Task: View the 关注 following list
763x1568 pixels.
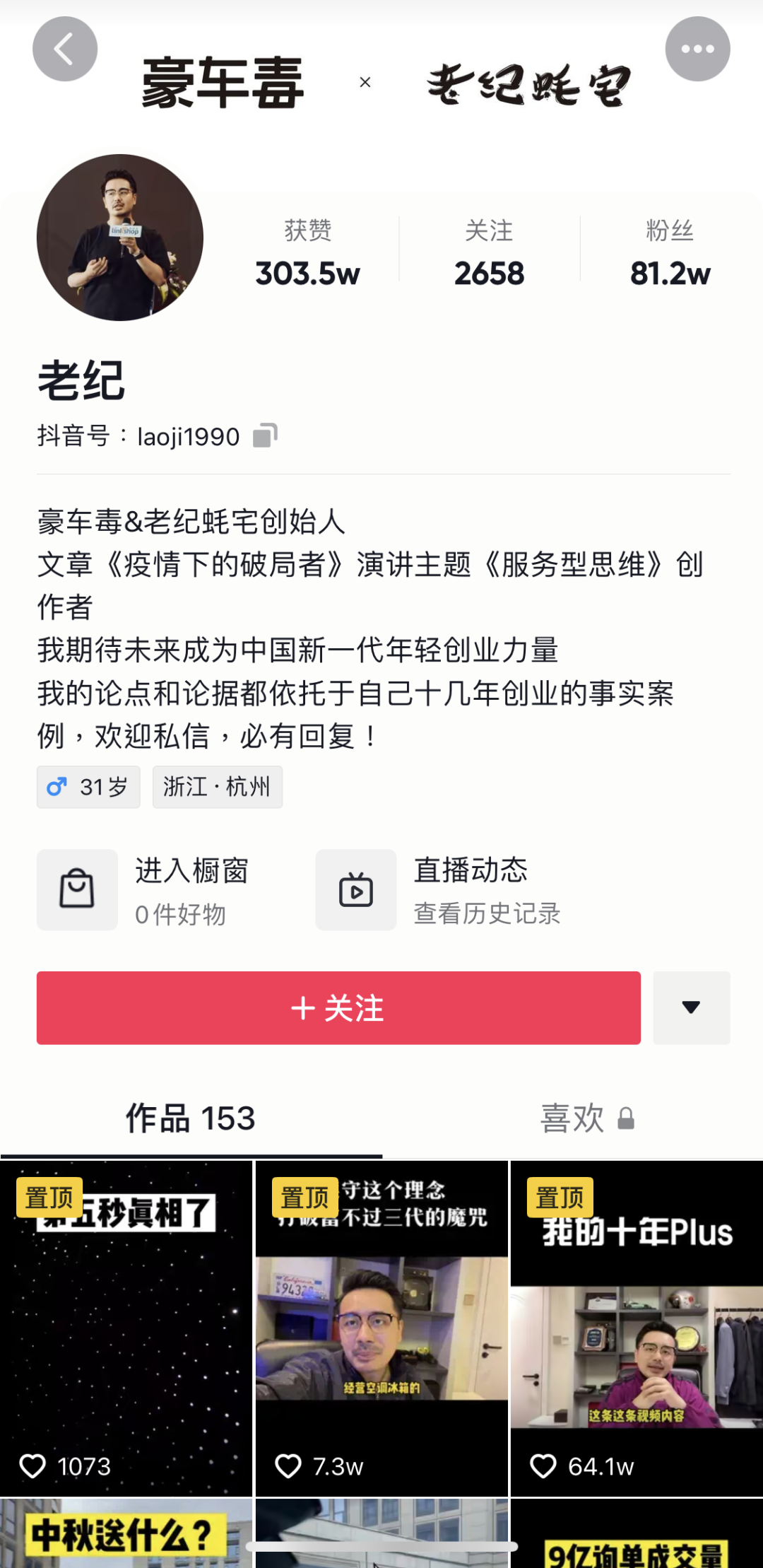Action: click(x=489, y=252)
